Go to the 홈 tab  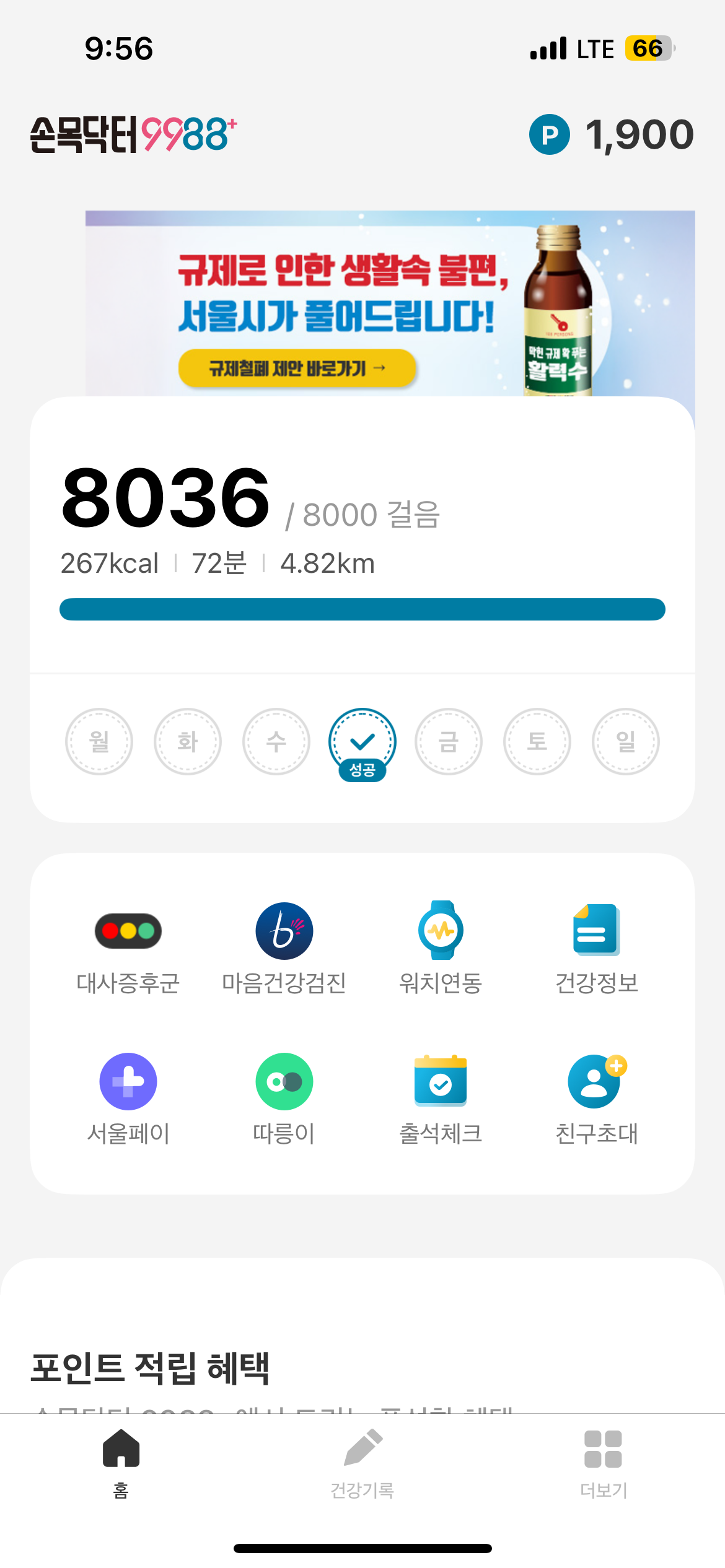click(121, 1464)
